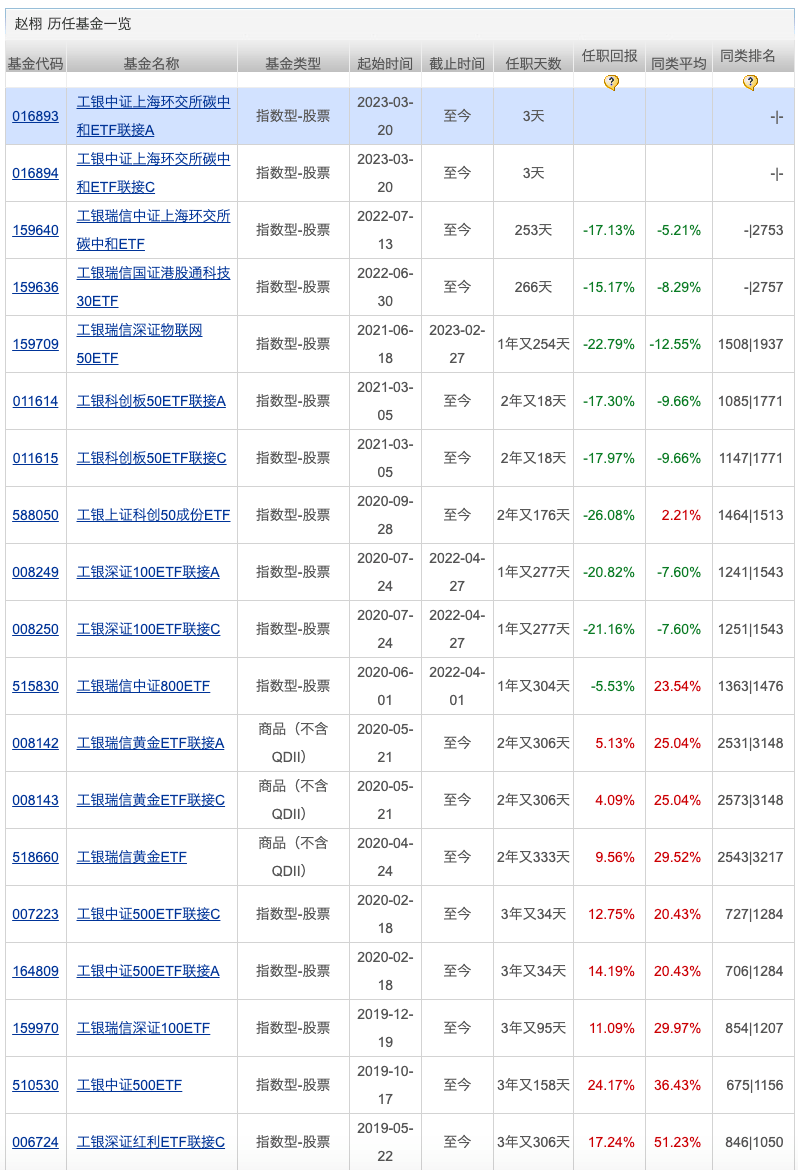Open 工银瑞信深证100ETF fund page
The height and width of the screenshot is (1170, 798).
click(x=143, y=1028)
